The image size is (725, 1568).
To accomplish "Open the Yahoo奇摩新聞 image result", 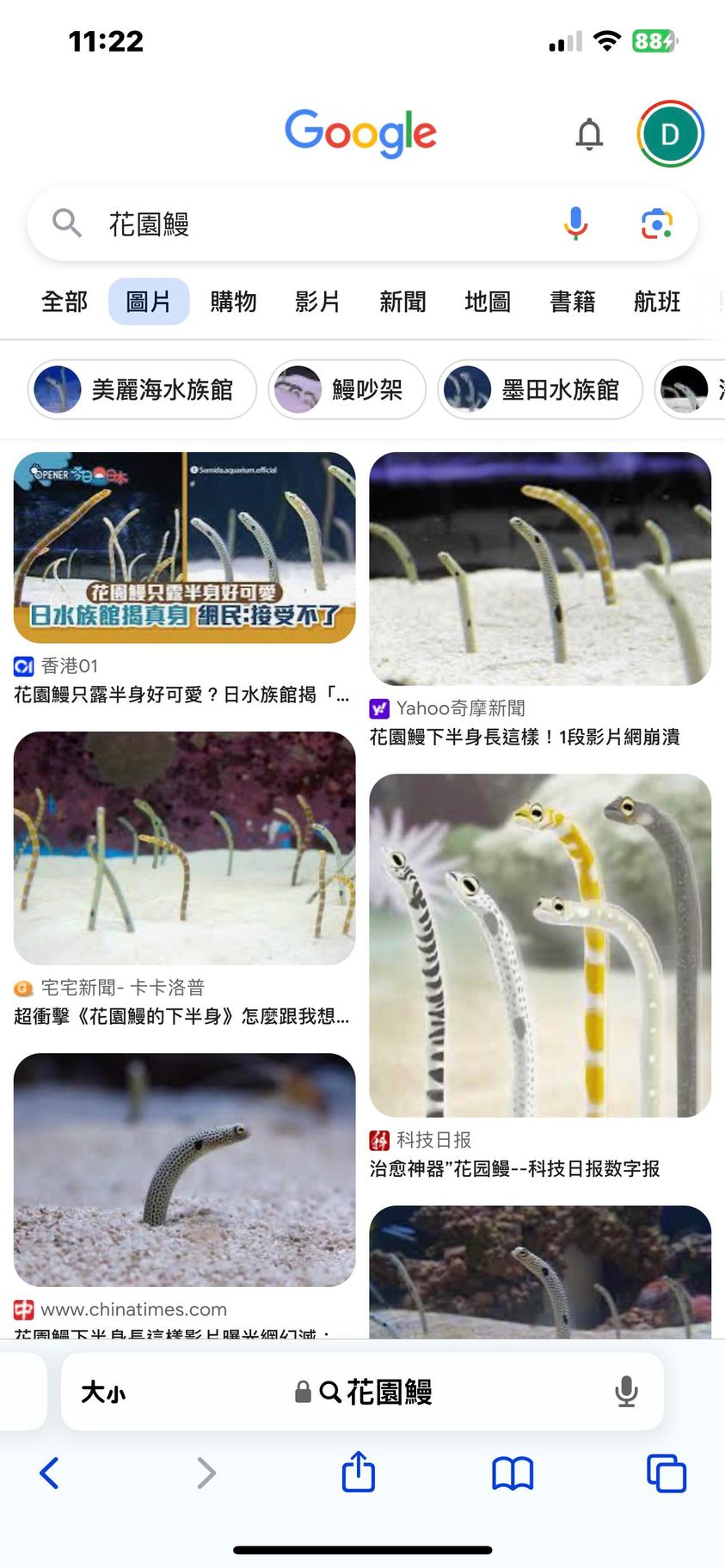I will (539, 568).
